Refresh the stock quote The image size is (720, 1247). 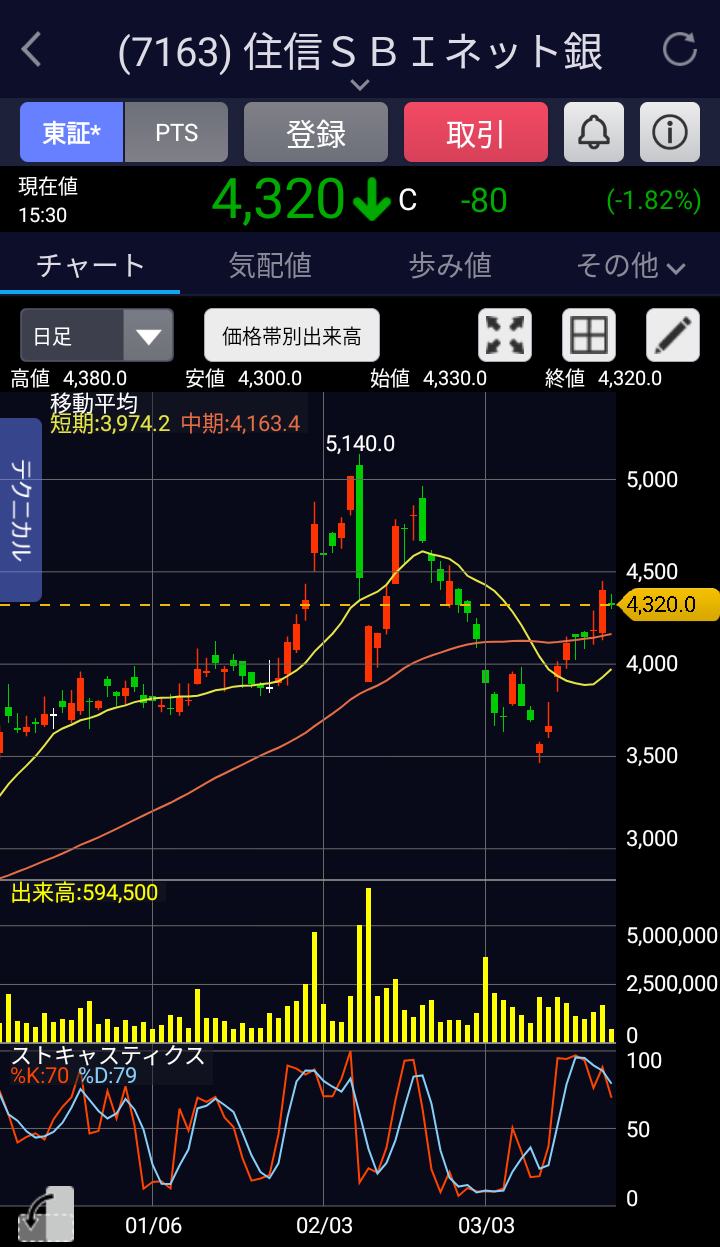pos(680,49)
